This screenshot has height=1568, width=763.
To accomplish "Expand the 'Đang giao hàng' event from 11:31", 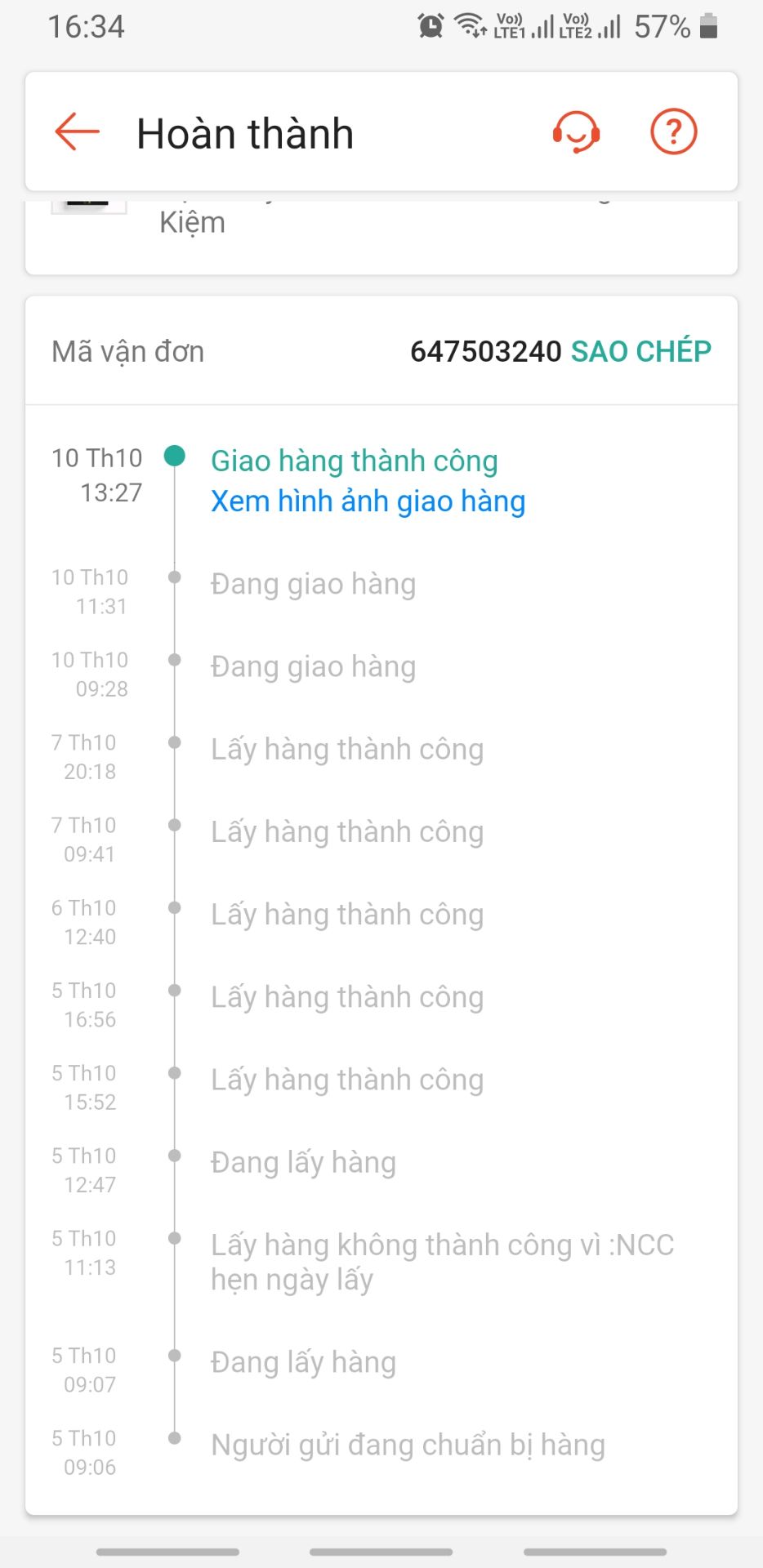I will click(314, 583).
